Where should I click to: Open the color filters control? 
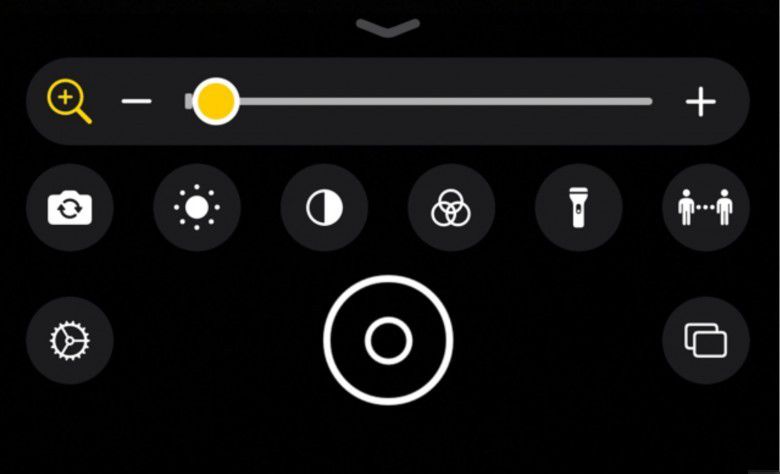[x=451, y=208]
